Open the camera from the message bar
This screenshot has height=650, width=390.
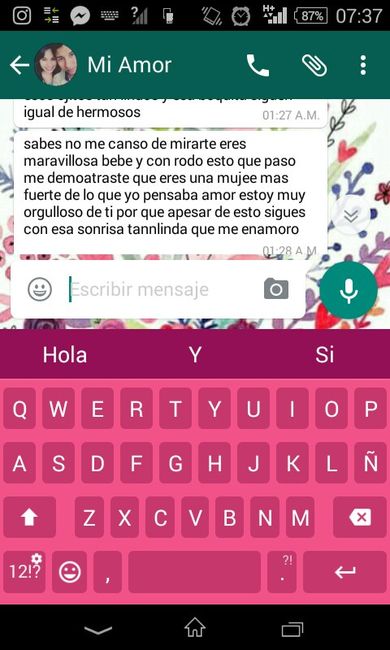pos(276,289)
